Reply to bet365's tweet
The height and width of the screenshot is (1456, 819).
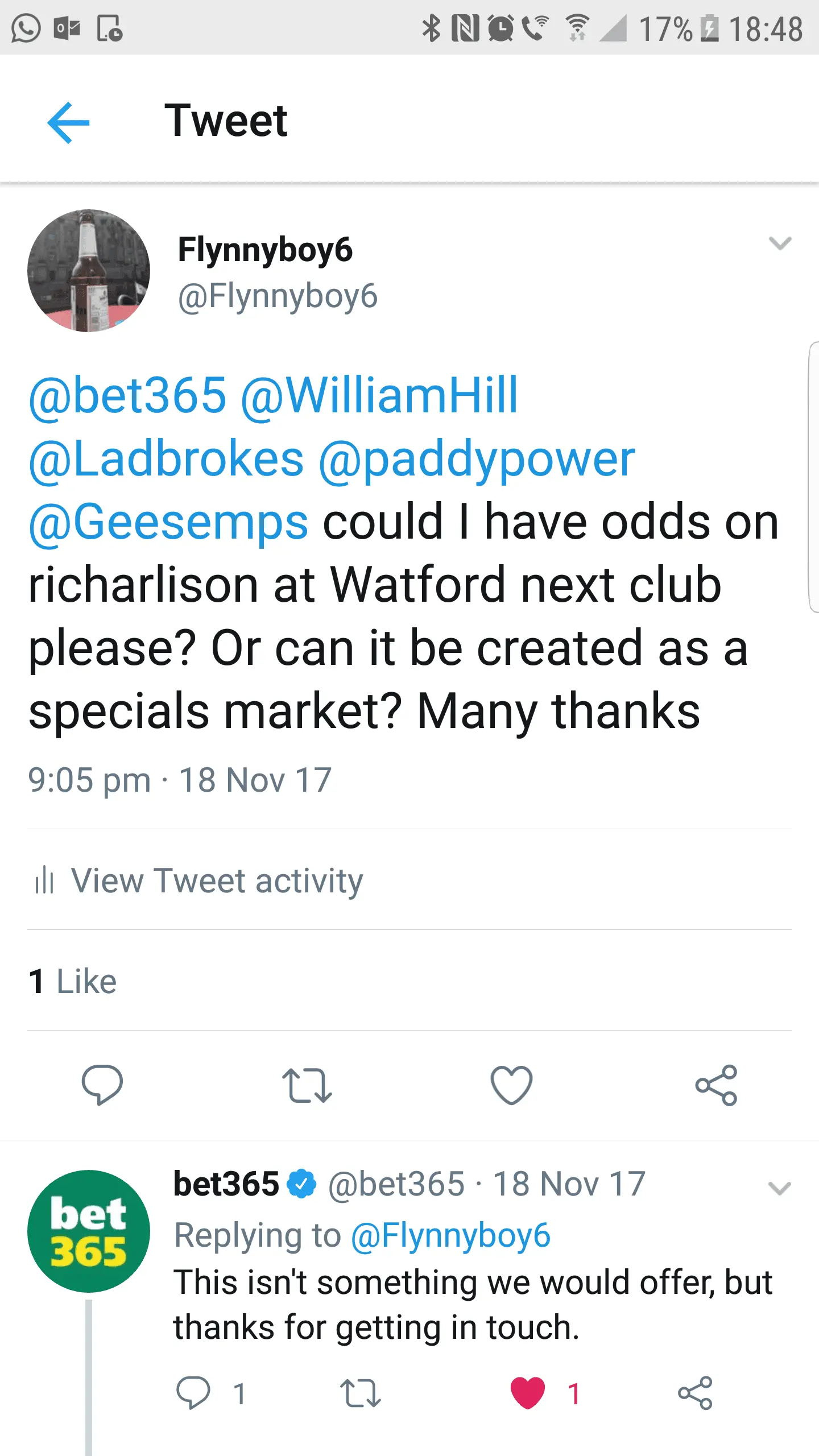pyautogui.click(x=193, y=1393)
